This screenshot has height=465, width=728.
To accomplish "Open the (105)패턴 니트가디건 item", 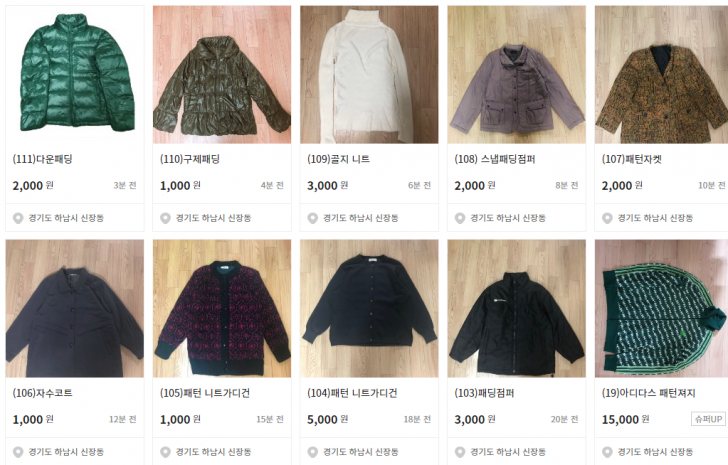I will tap(221, 308).
